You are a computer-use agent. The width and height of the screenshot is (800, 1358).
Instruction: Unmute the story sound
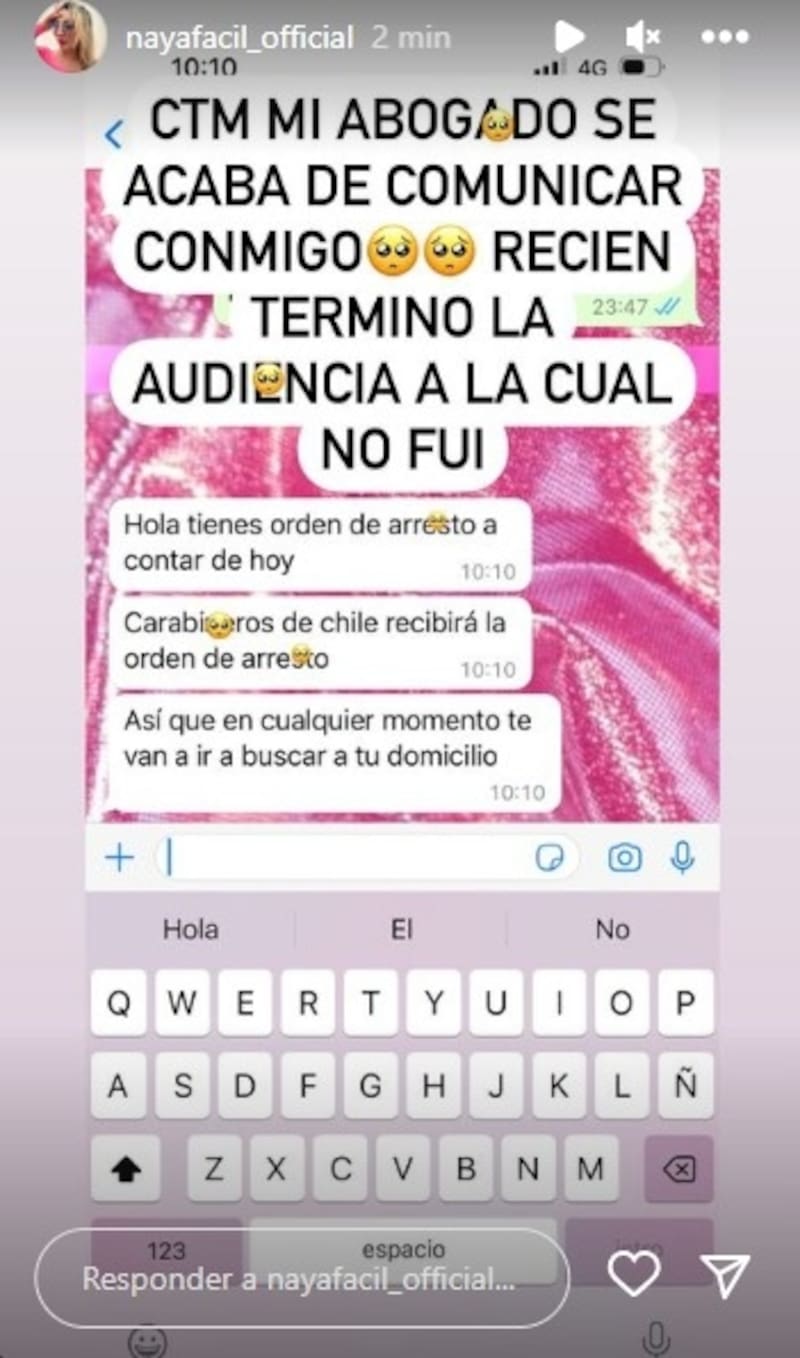(642, 37)
